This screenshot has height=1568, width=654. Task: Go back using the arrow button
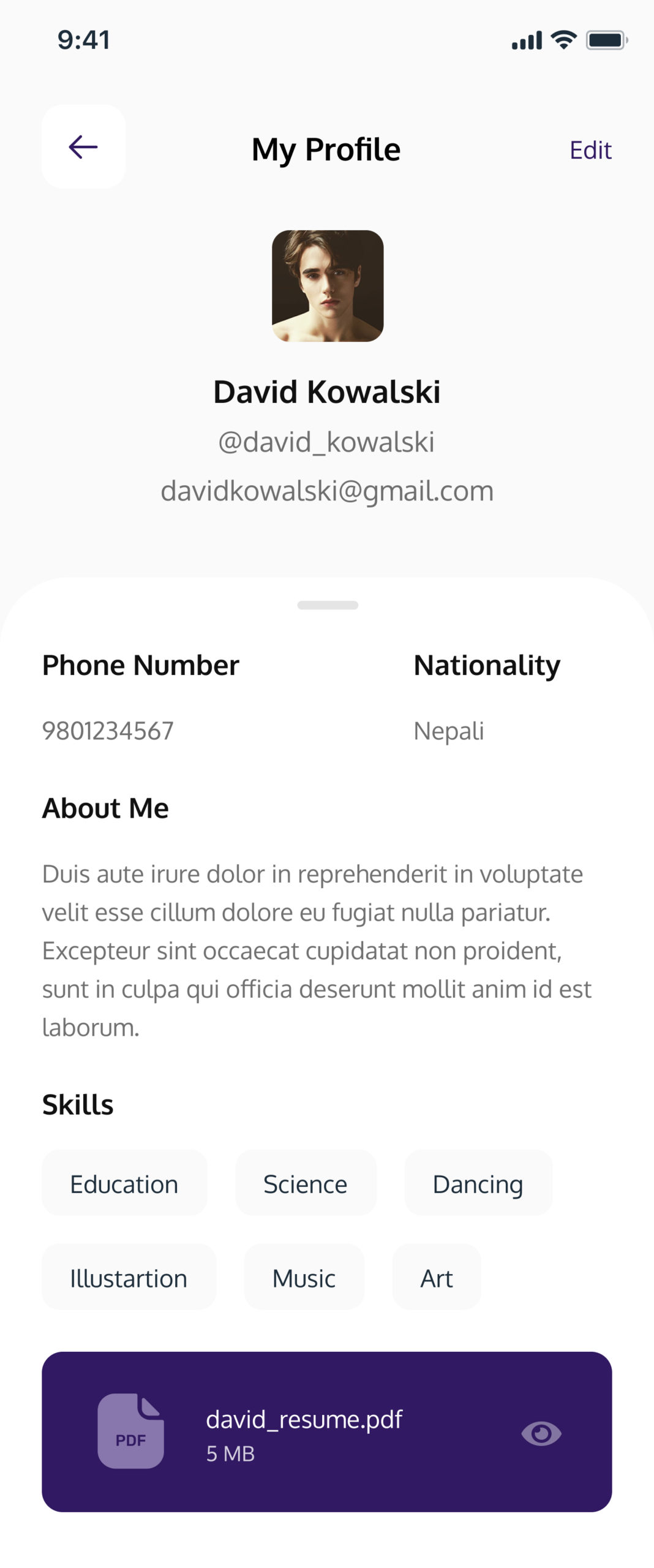(x=83, y=147)
